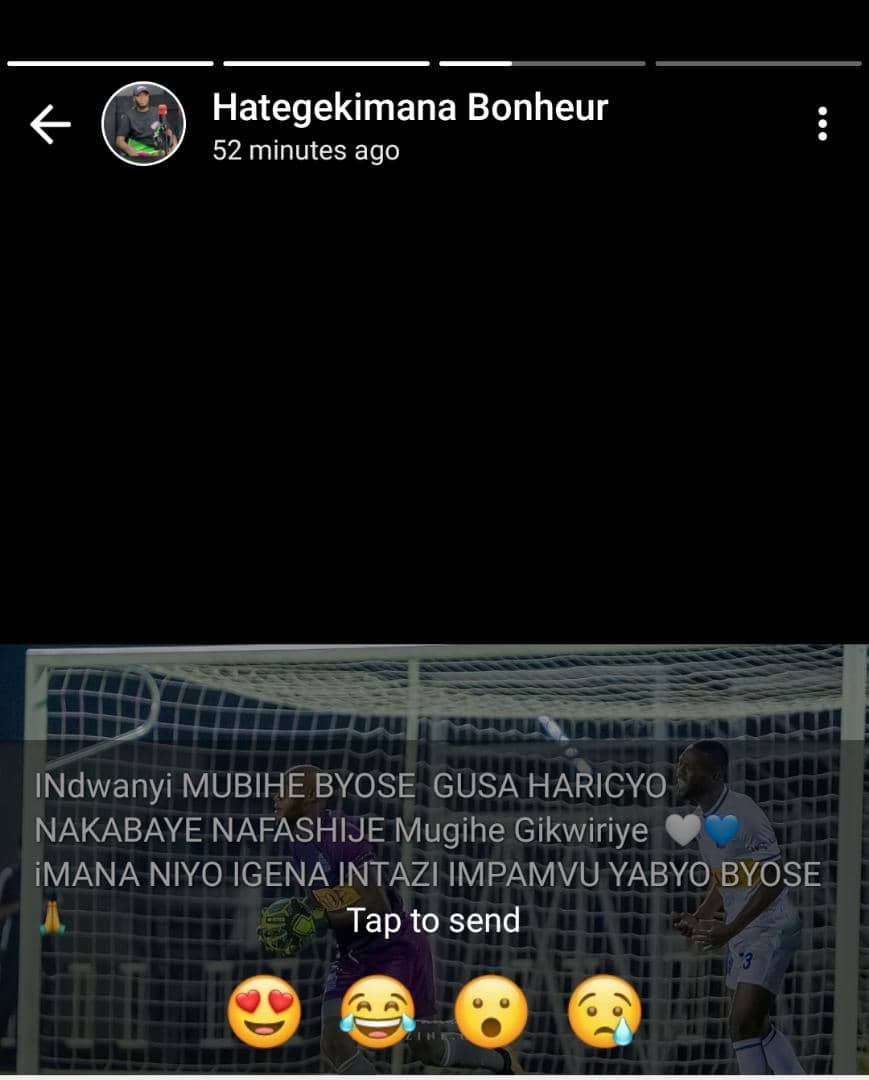
Task: Open the three-dot overflow menu
Action: (x=822, y=124)
